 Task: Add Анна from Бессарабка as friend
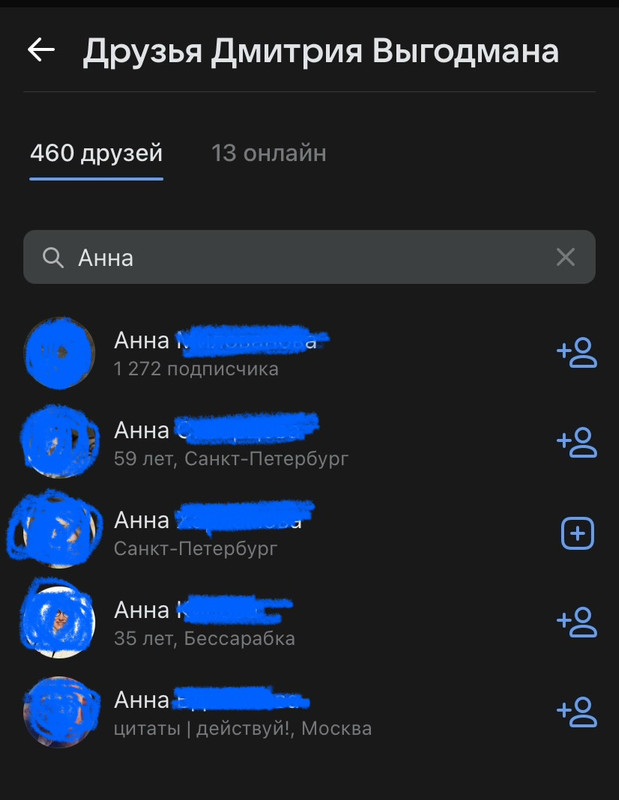click(x=577, y=622)
